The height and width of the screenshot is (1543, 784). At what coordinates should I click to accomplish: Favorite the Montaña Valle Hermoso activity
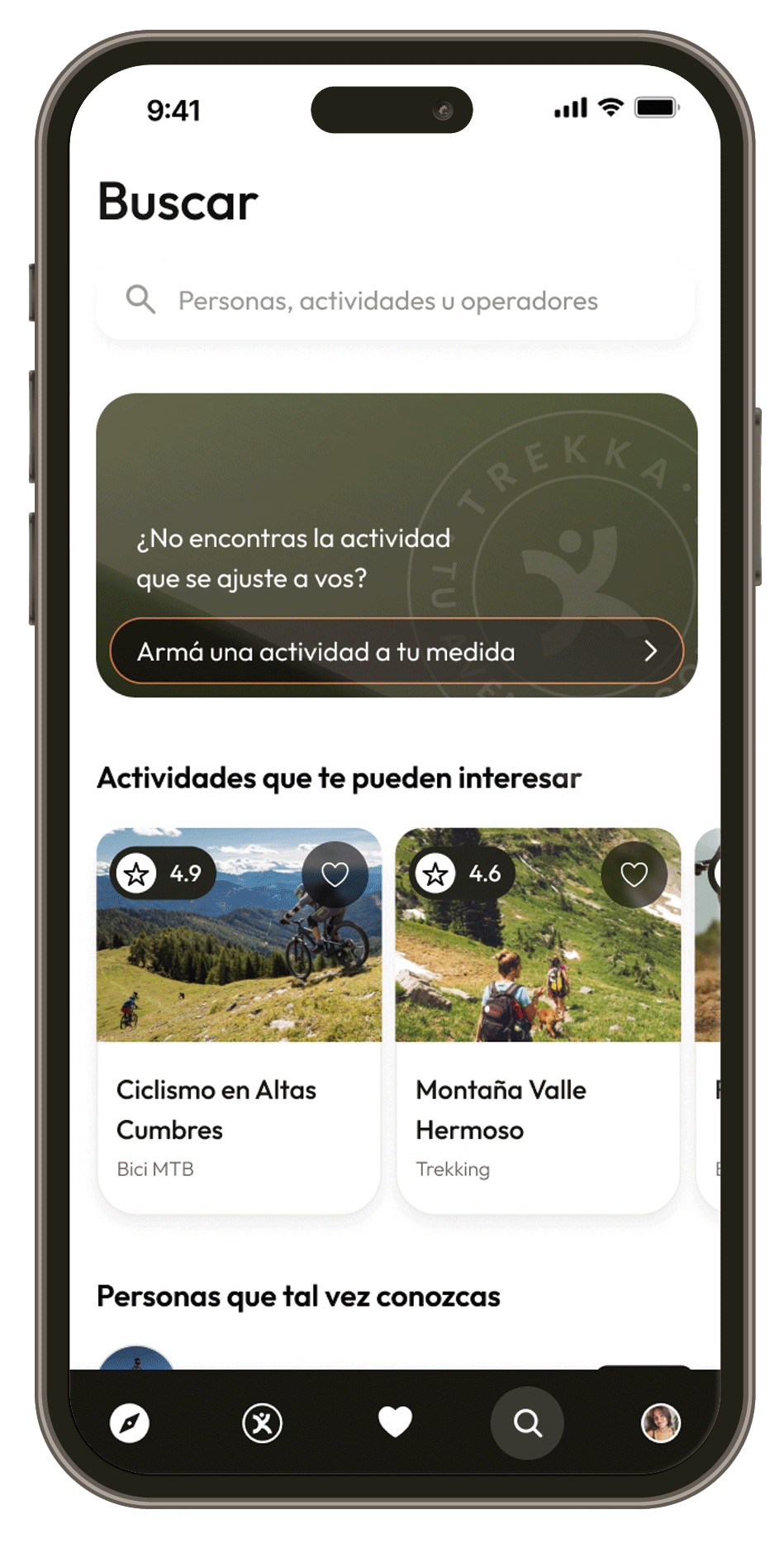[634, 874]
